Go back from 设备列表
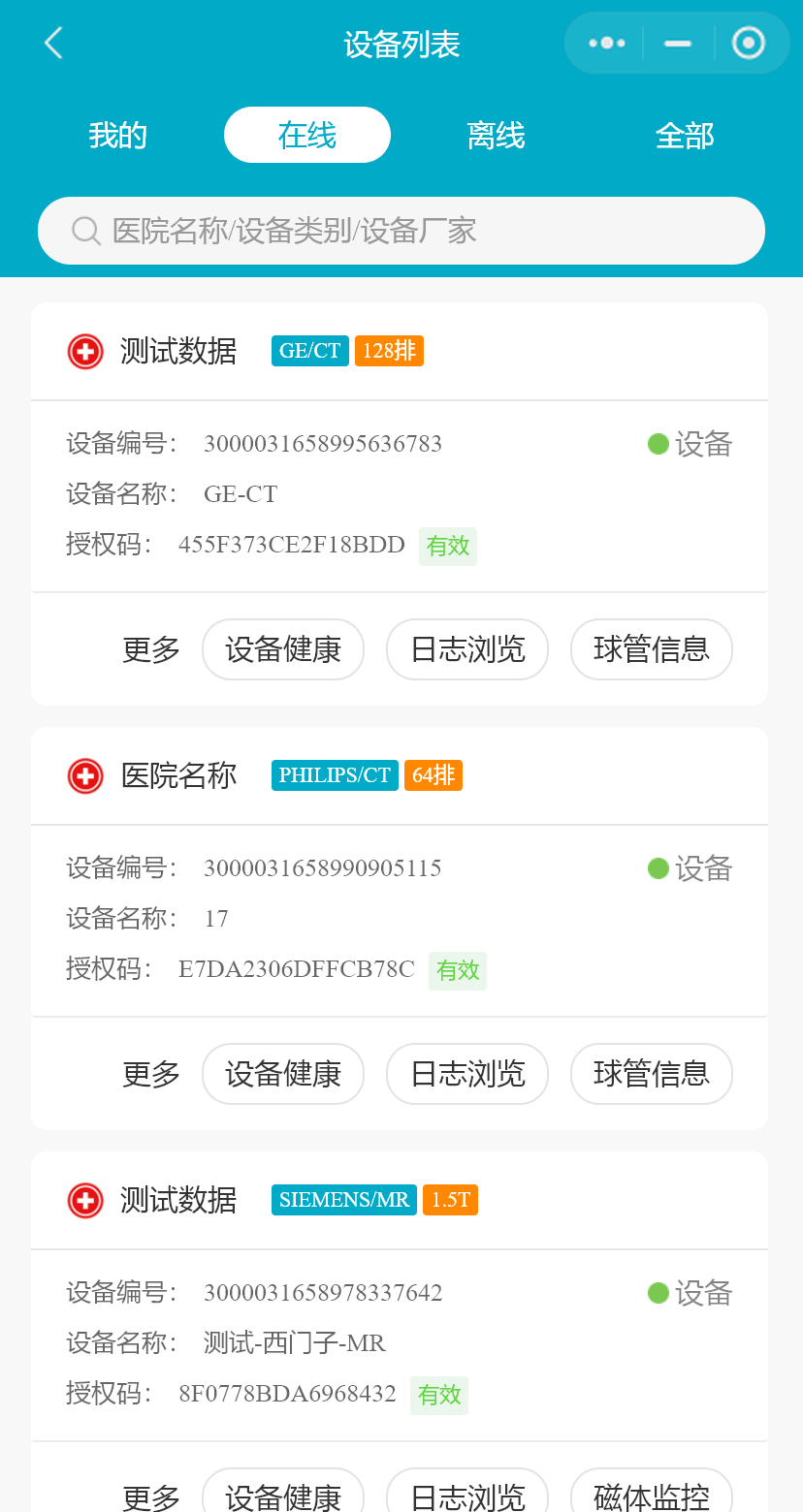Screen dimensions: 803x1512 (53, 44)
